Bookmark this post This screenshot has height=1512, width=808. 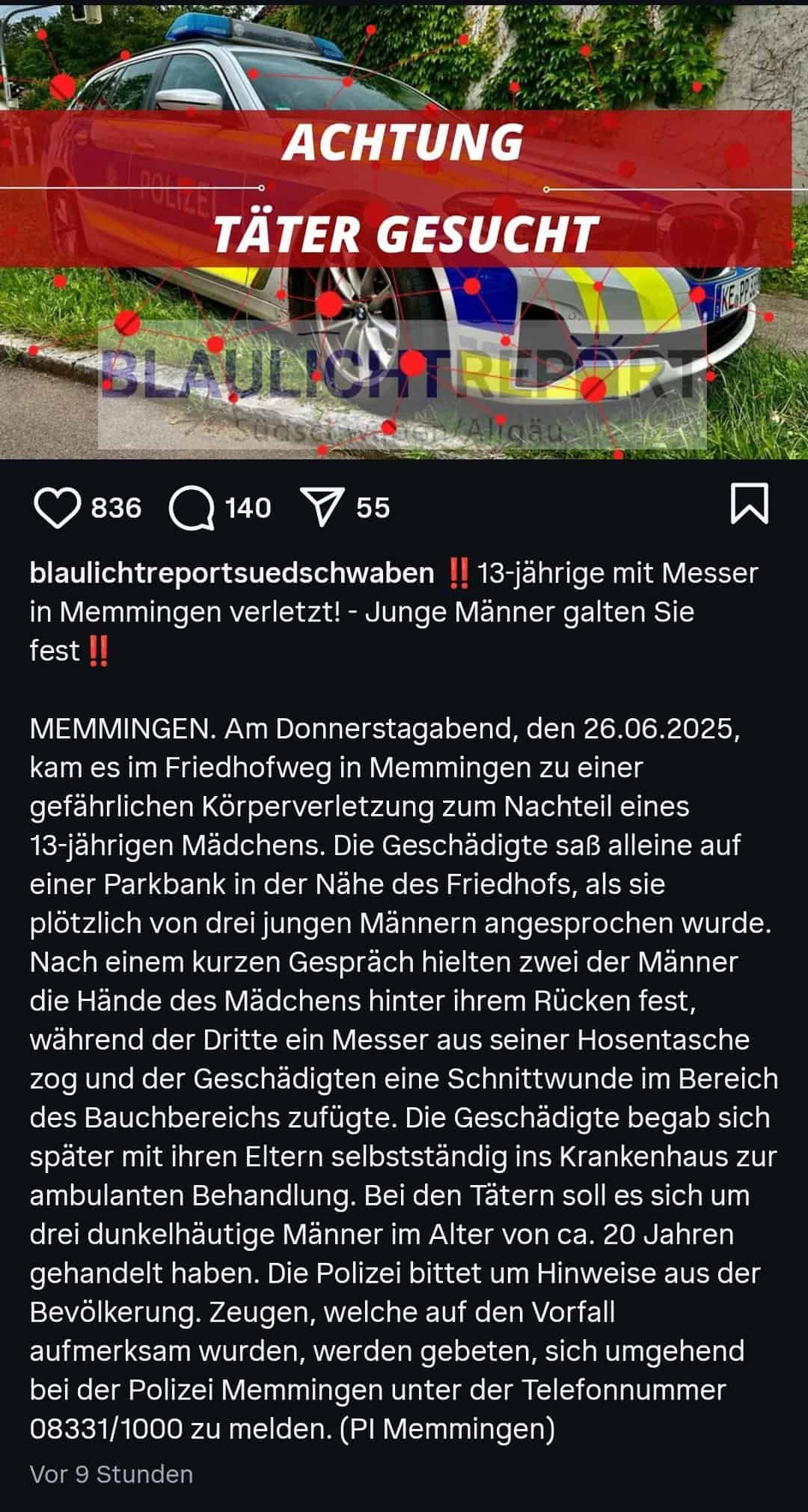(x=749, y=505)
